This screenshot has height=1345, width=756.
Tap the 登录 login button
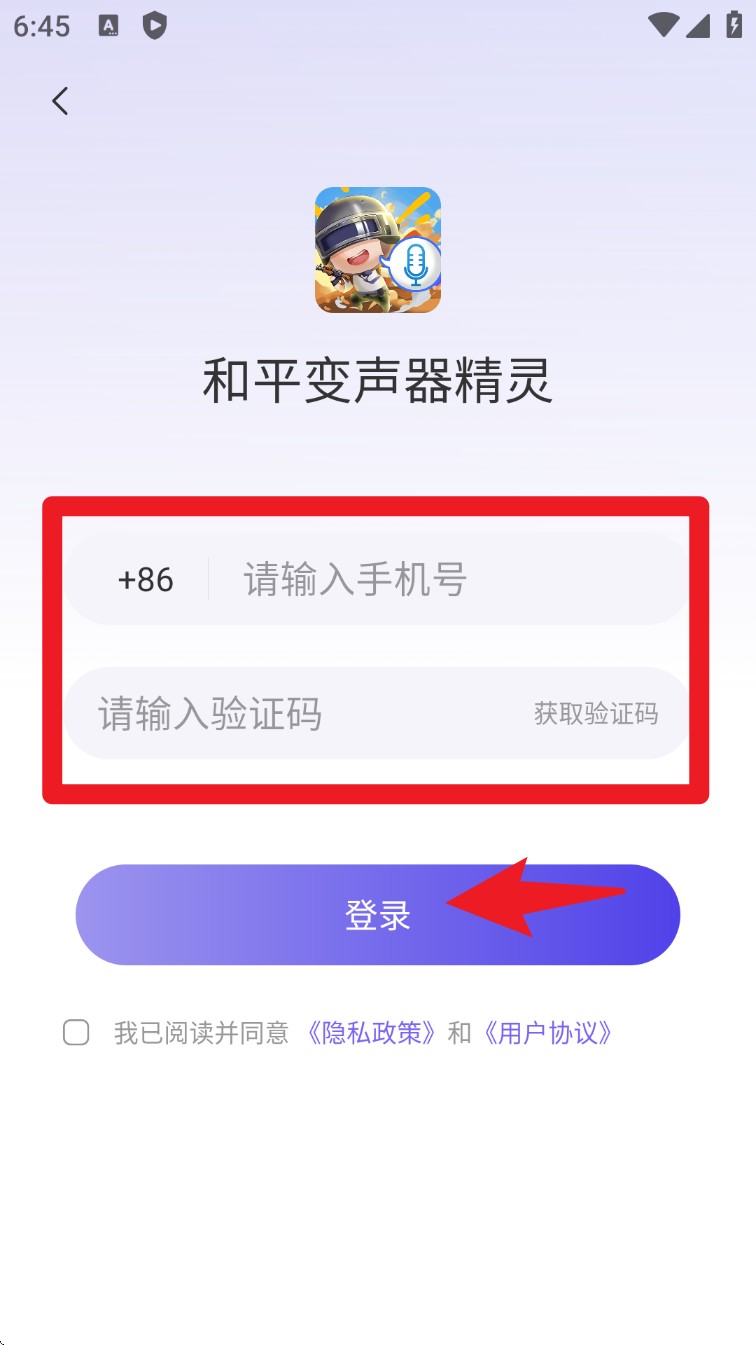[378, 915]
